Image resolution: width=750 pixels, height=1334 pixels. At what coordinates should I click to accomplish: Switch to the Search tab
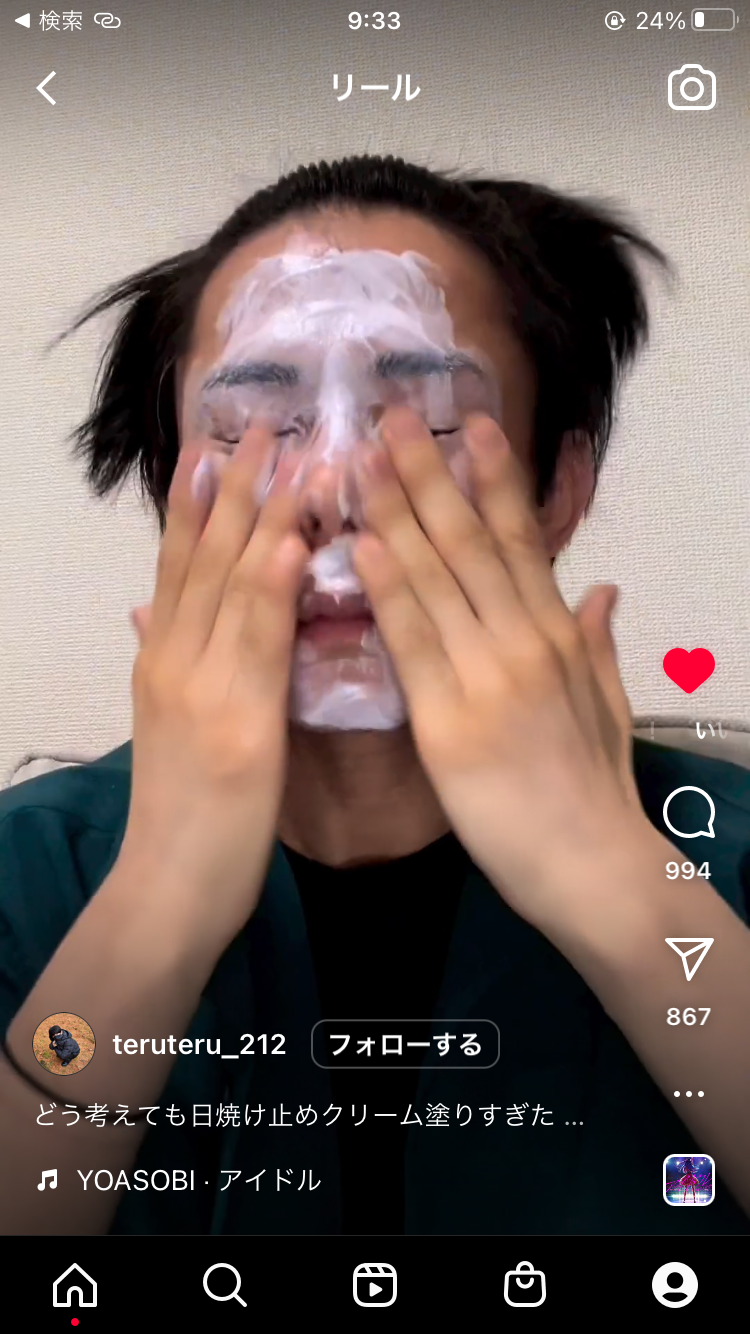pos(225,1285)
